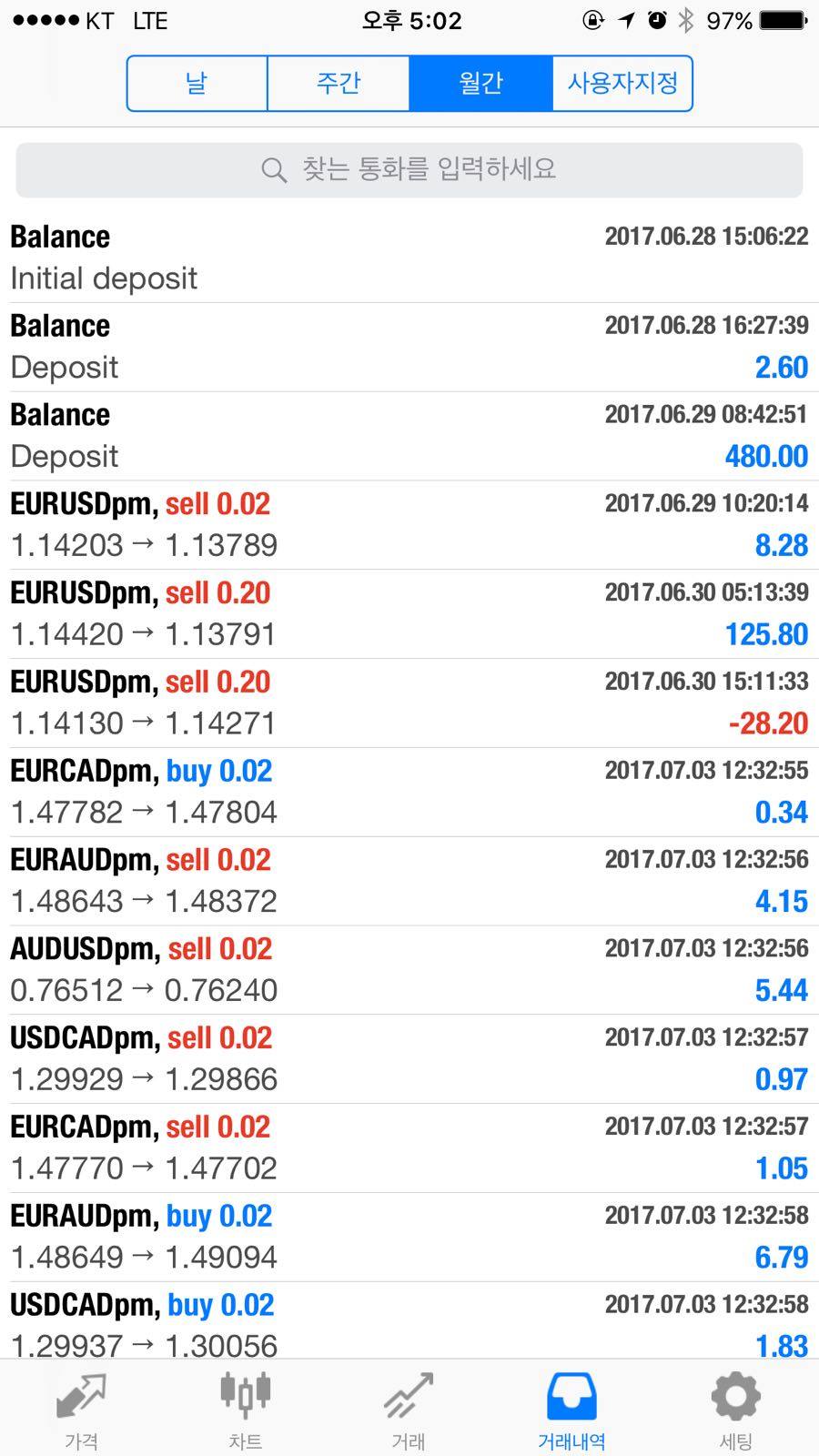
Task: Open the 480.00 Deposit balance row
Action: [x=409, y=436]
